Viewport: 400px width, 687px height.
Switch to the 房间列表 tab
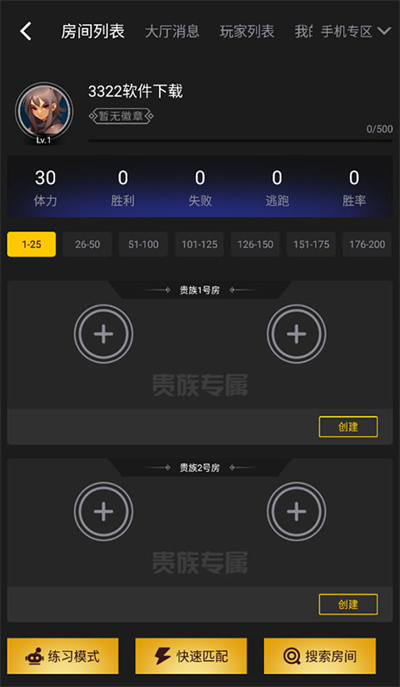(93, 32)
